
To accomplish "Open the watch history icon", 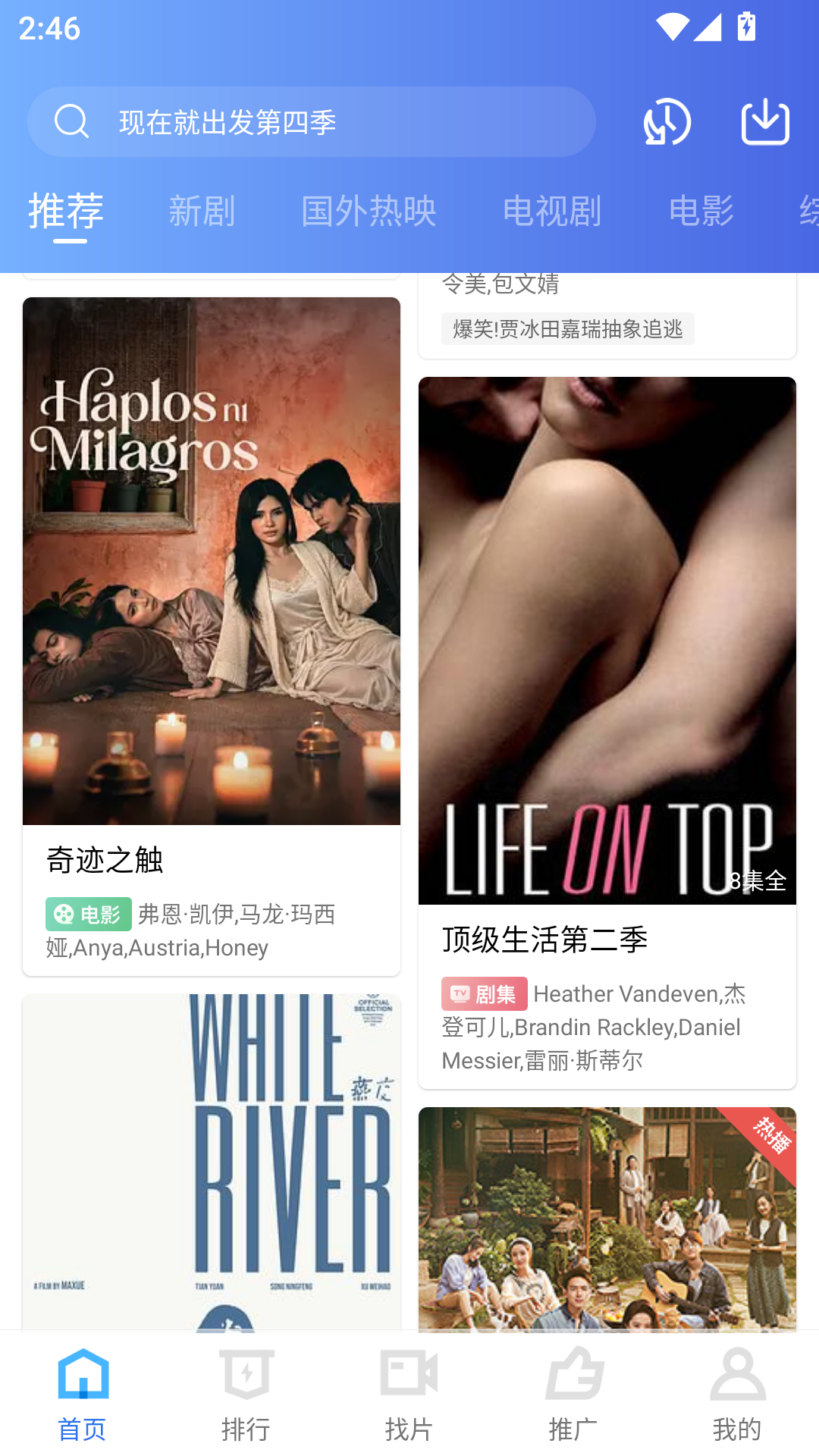I will coord(667,121).
